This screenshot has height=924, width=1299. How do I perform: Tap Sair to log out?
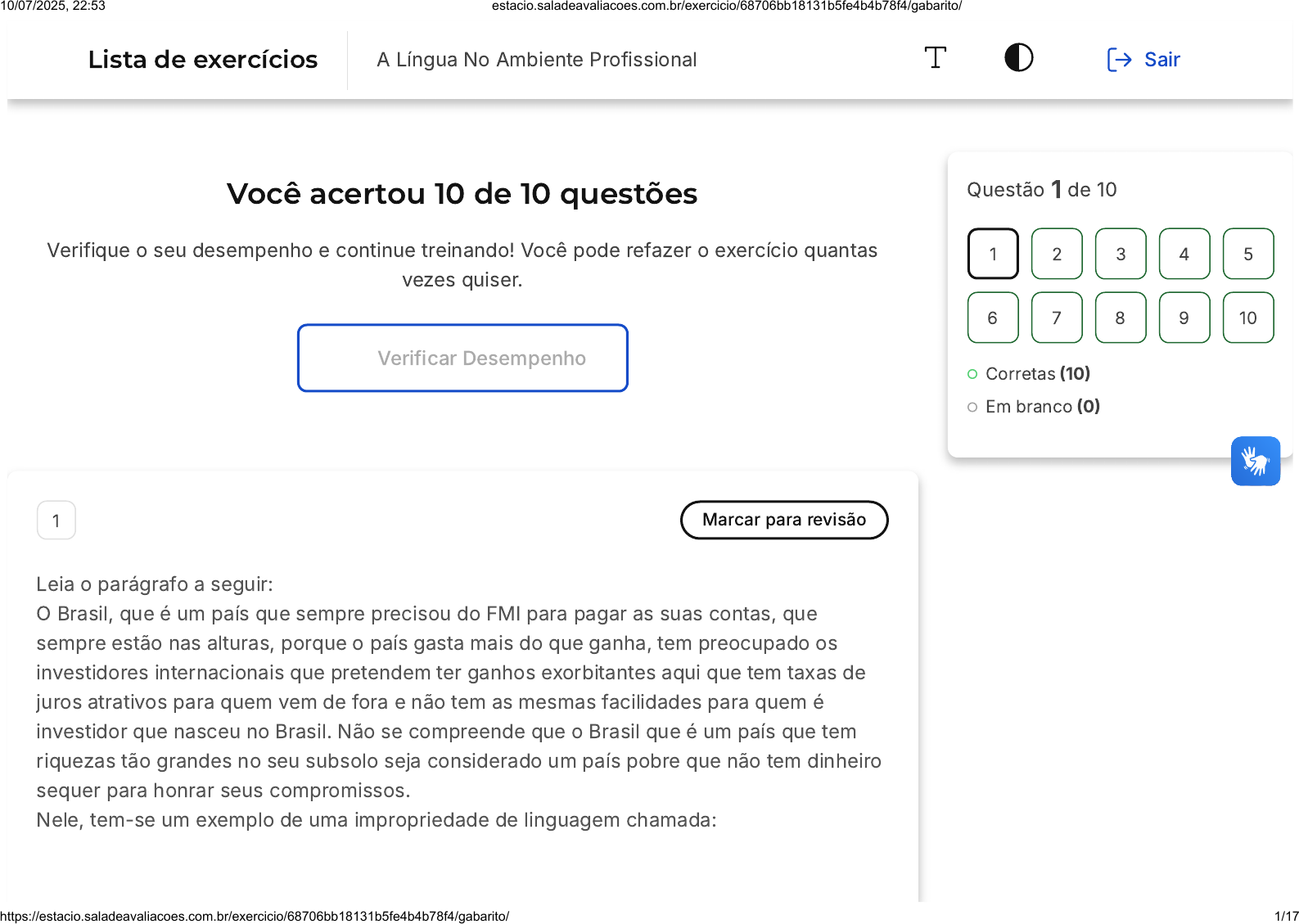(x=1143, y=60)
